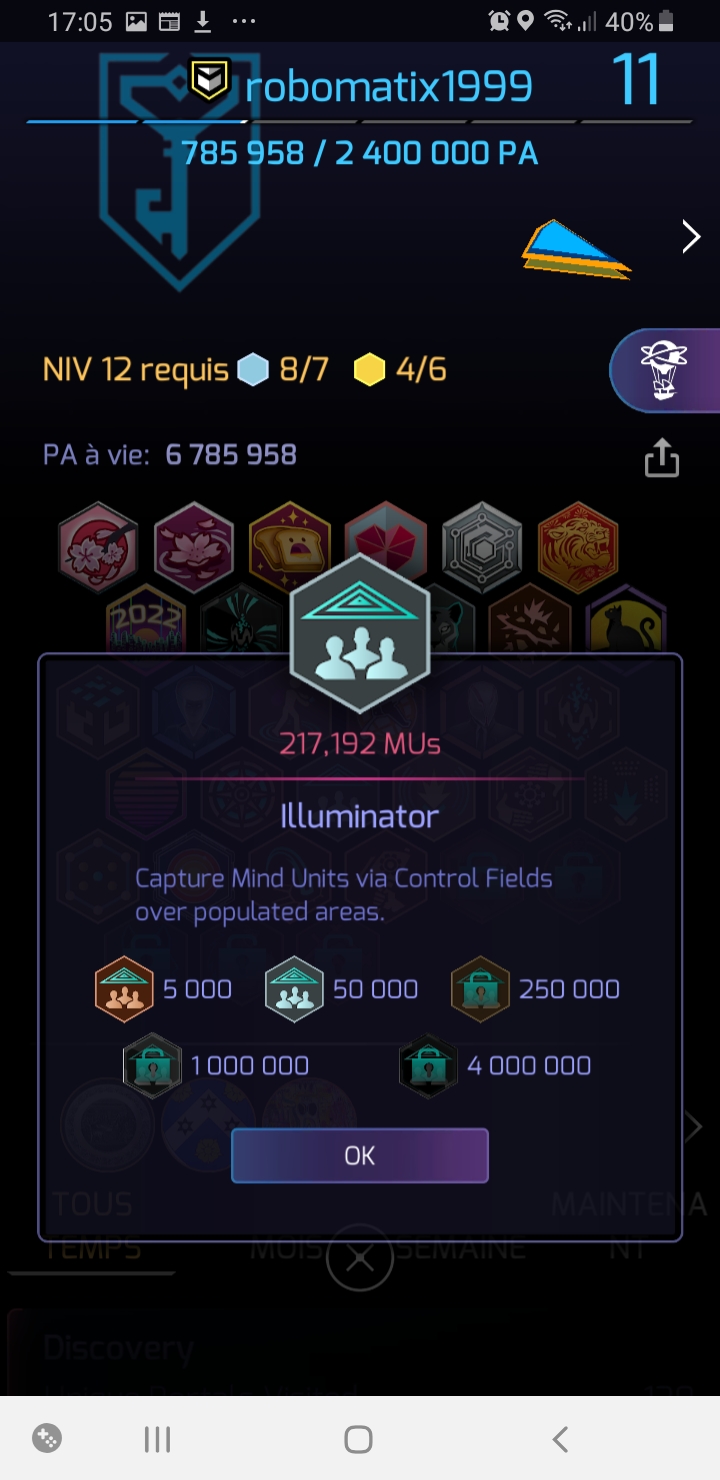The height and width of the screenshot is (1480, 720).
Task: Share the agent profile
Action: [x=661, y=459]
